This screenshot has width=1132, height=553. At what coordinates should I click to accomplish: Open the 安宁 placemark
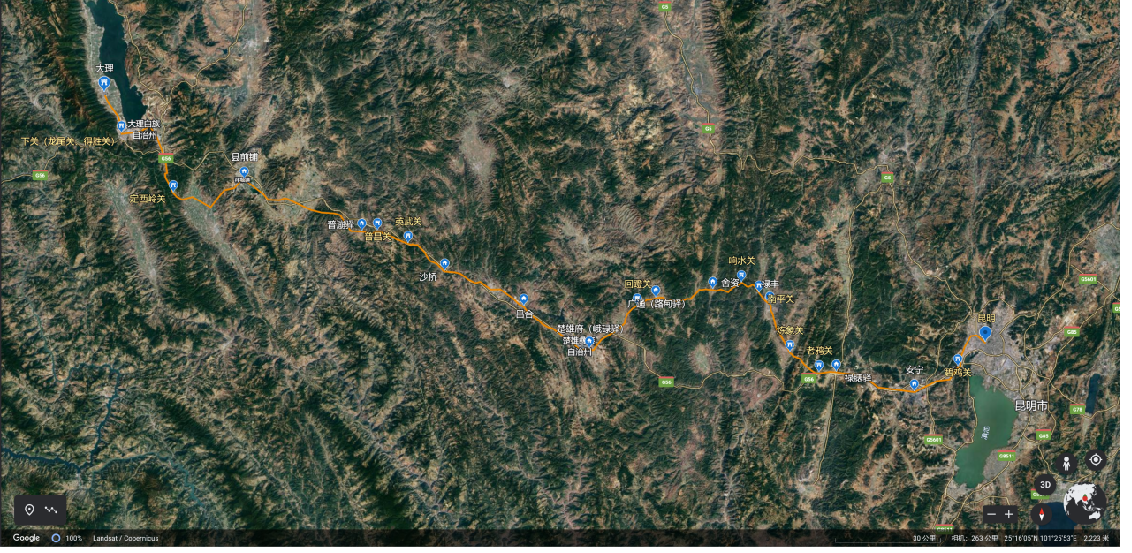tap(913, 383)
